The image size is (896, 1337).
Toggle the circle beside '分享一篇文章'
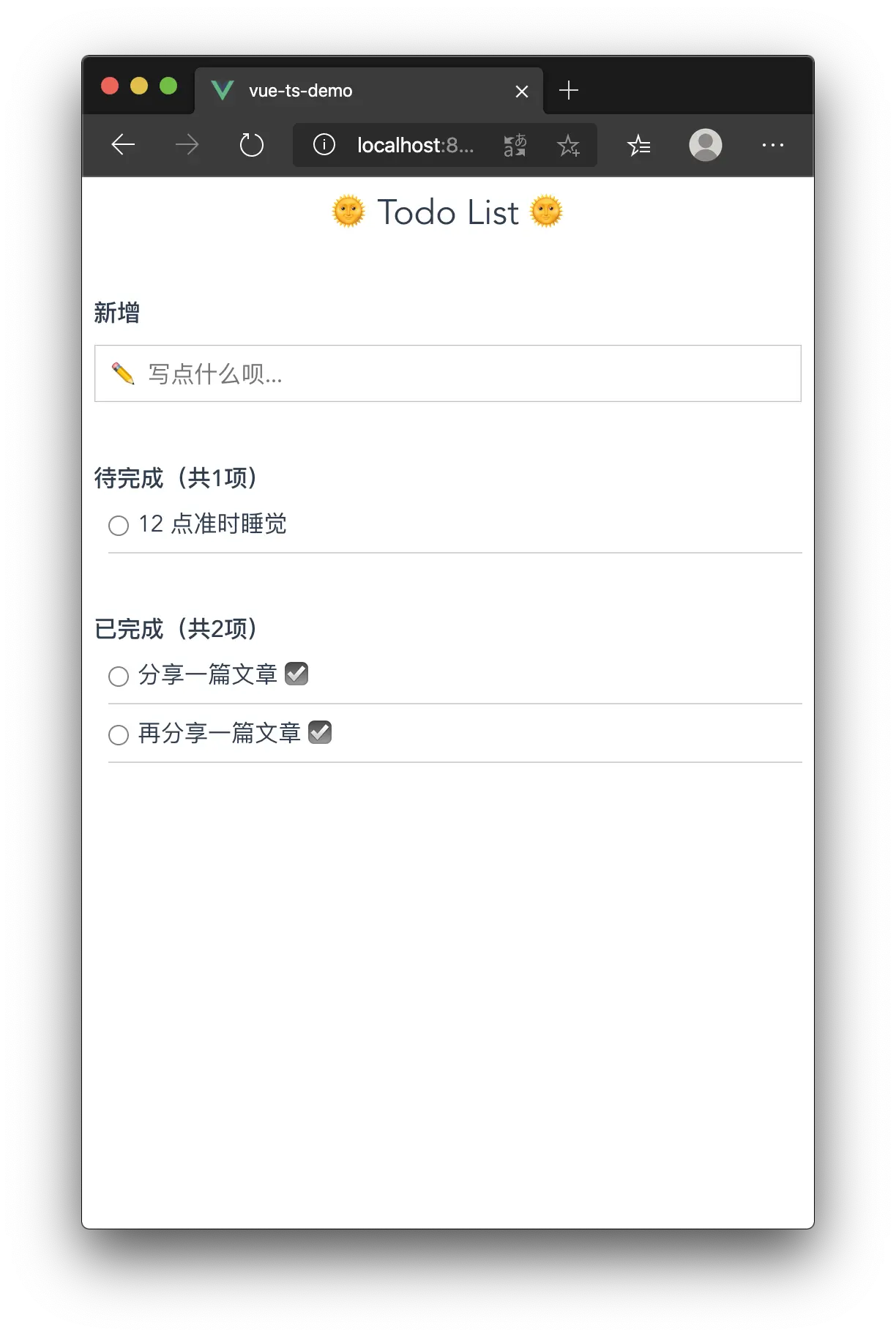(x=119, y=677)
